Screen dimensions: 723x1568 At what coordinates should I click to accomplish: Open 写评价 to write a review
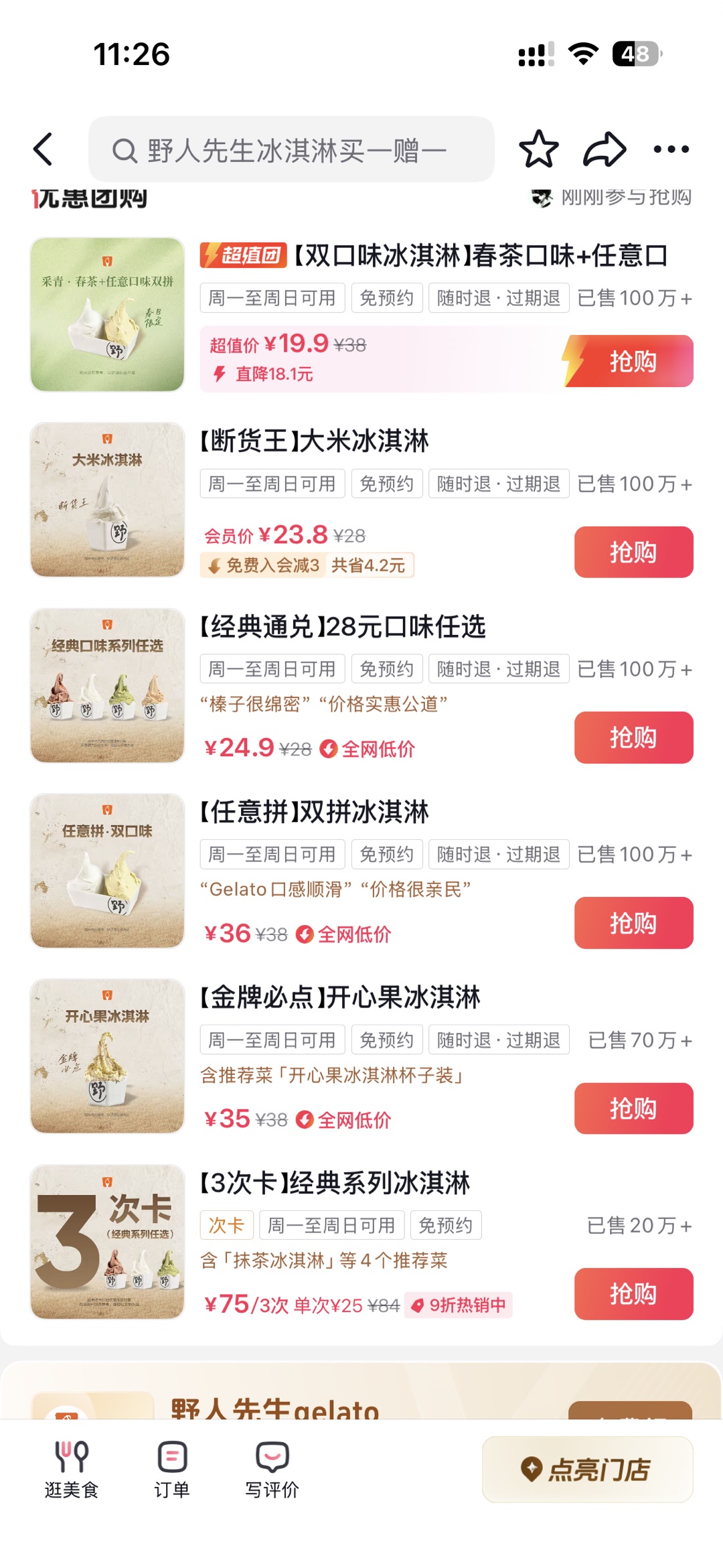[x=272, y=1470]
